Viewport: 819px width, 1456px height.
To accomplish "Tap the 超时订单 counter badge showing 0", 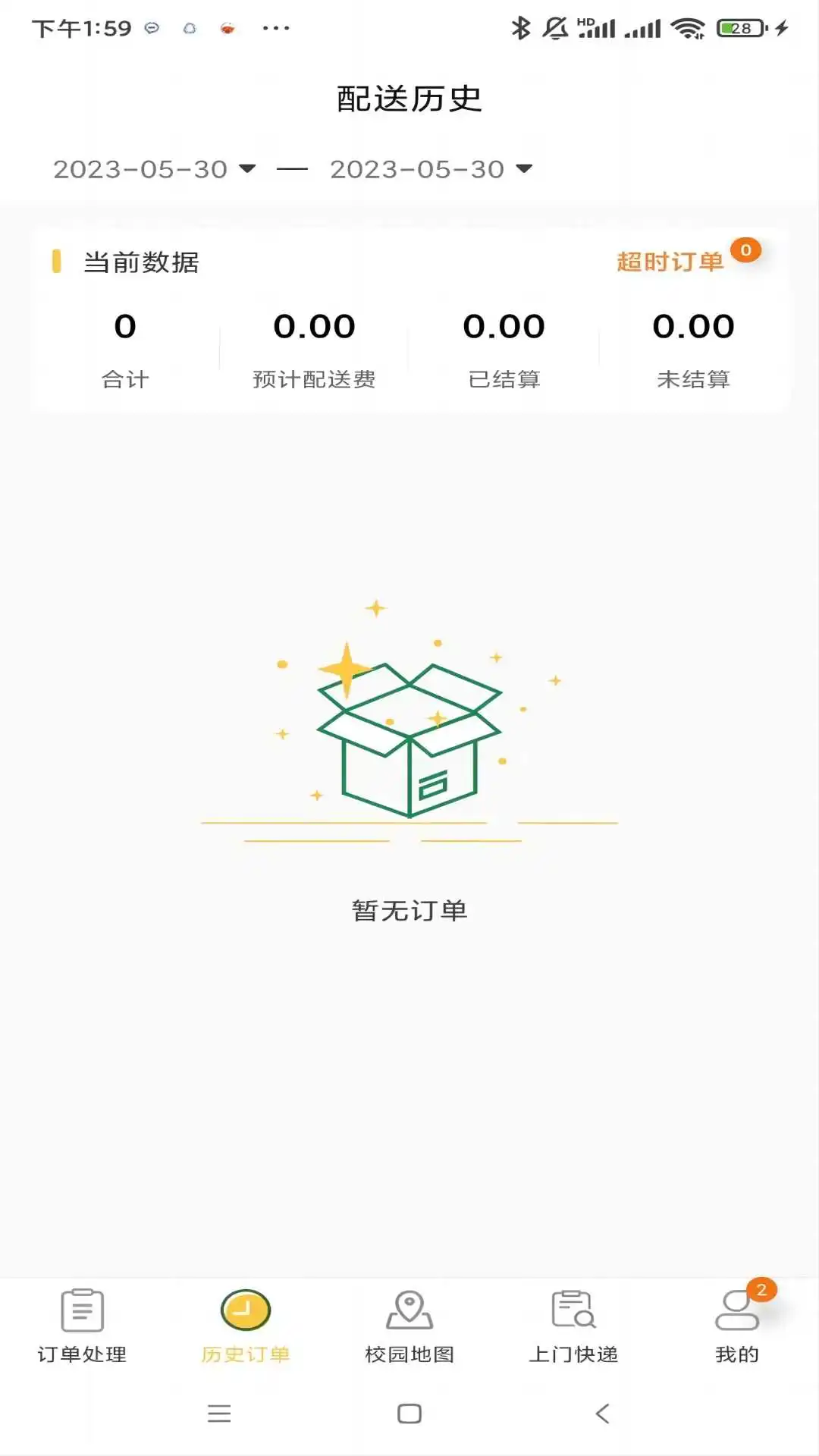I will pos(745,250).
